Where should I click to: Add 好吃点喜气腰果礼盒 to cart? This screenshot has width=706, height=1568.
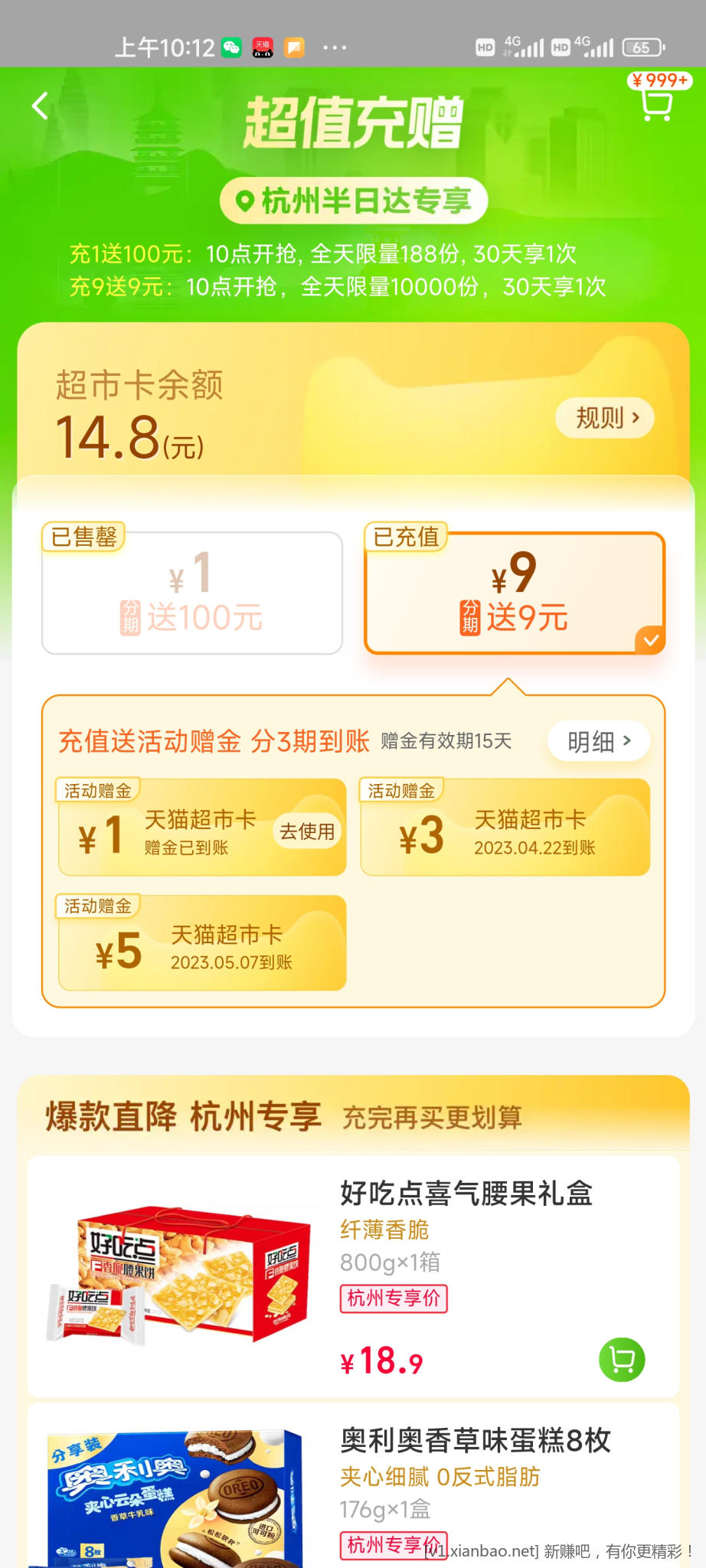click(x=622, y=1360)
